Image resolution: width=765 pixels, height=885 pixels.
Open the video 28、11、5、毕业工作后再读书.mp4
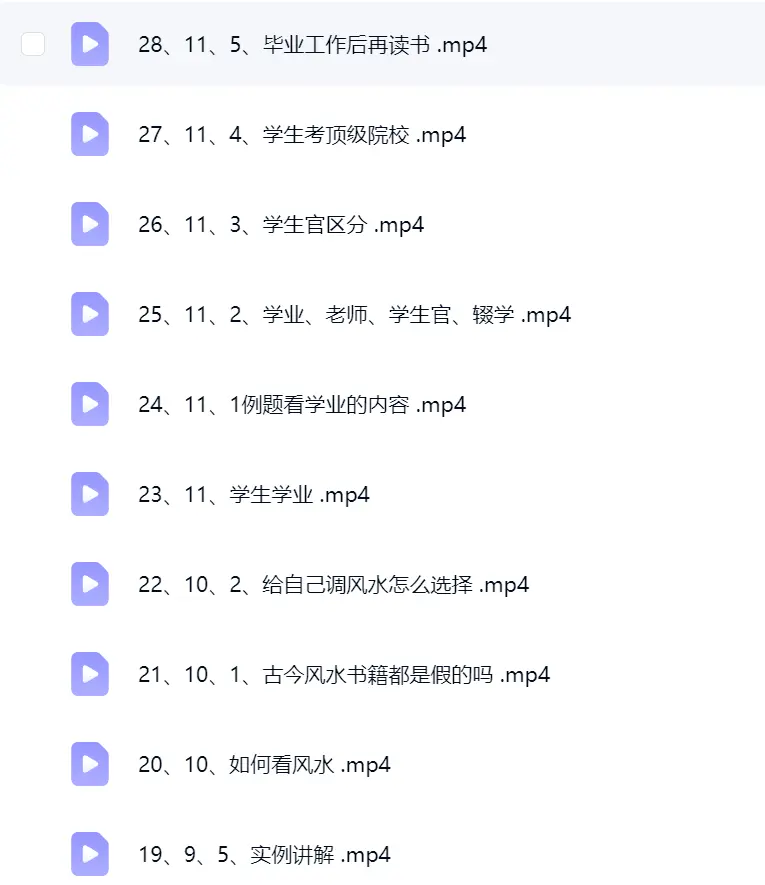[312, 45]
